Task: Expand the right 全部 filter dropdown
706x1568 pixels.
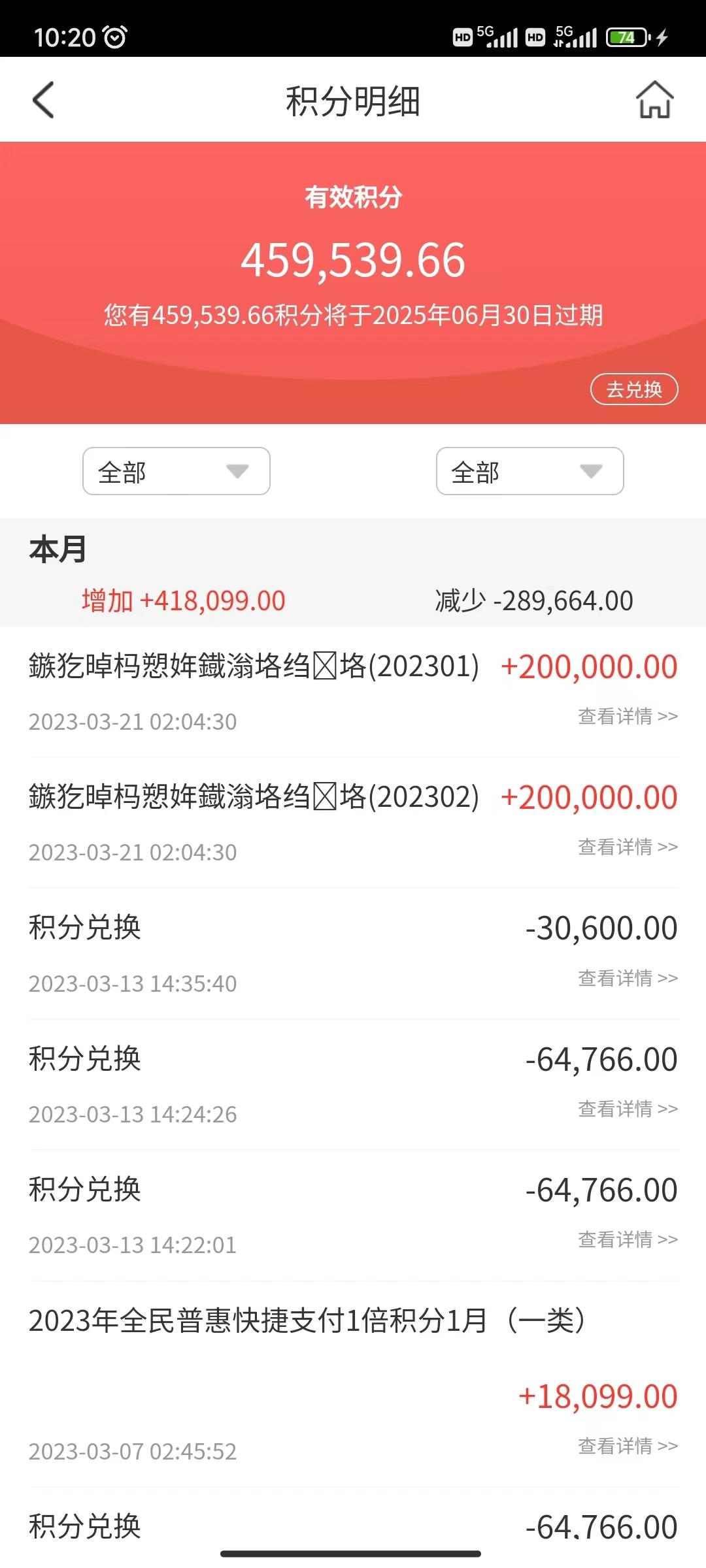Action: 530,471
